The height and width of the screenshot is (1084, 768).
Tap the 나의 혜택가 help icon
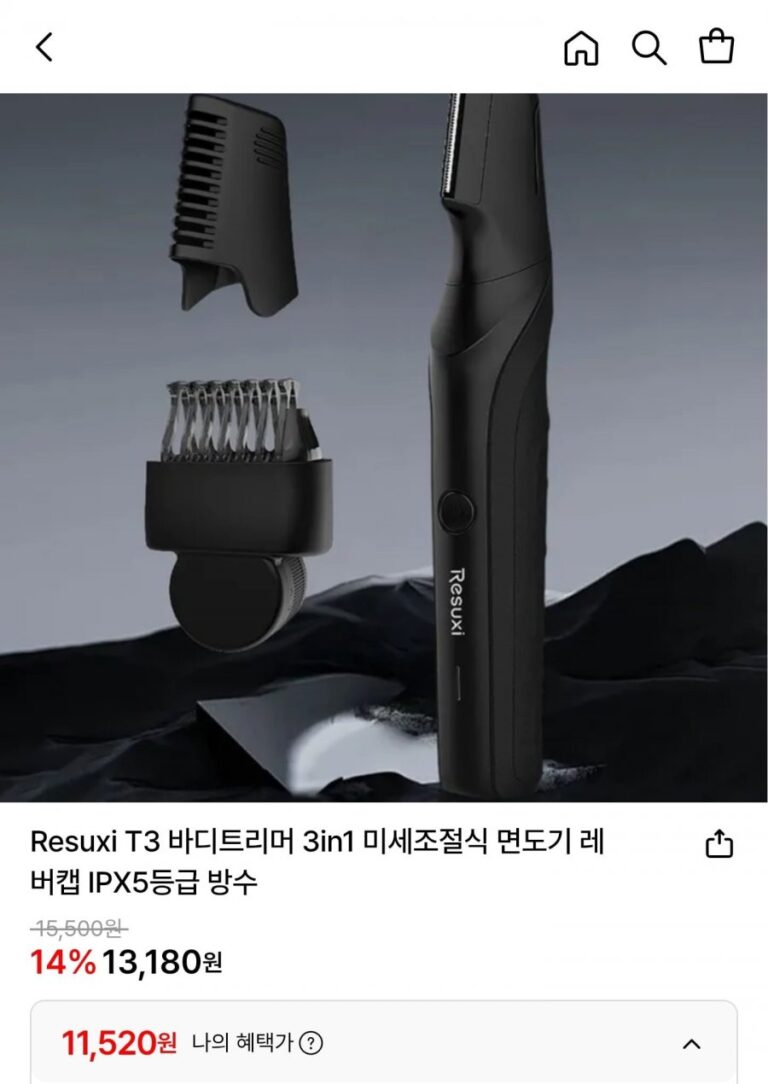click(312, 1043)
